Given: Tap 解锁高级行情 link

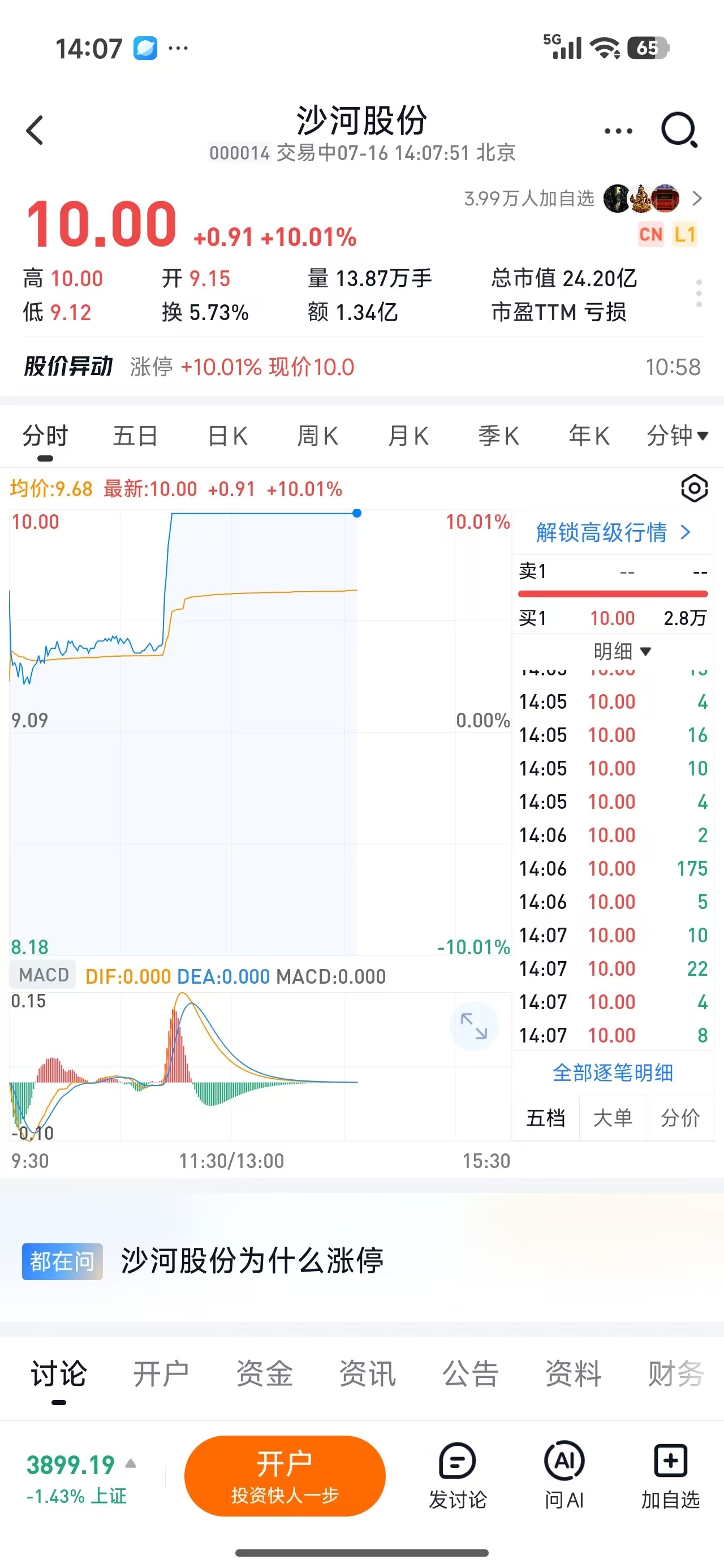Looking at the screenshot, I should tap(613, 533).
